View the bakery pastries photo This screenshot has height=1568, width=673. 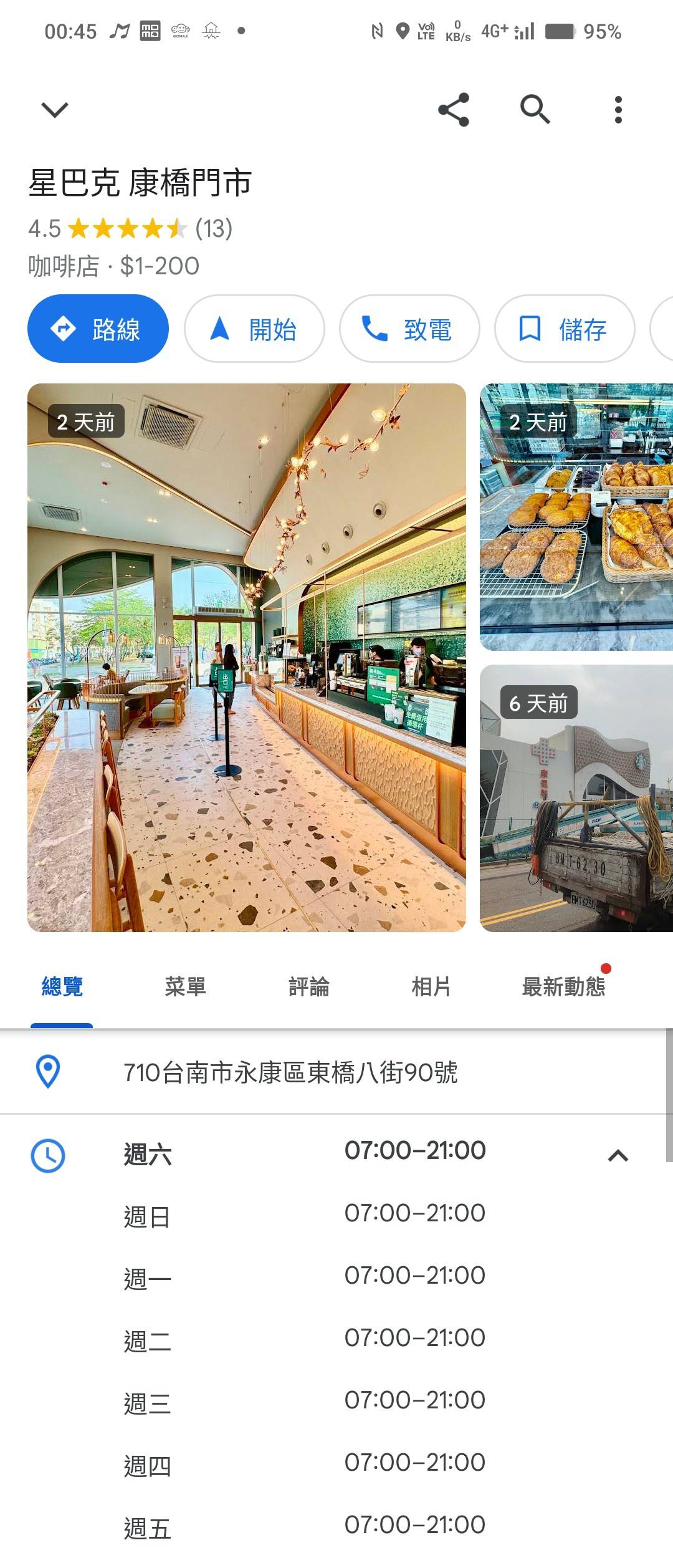(576, 517)
